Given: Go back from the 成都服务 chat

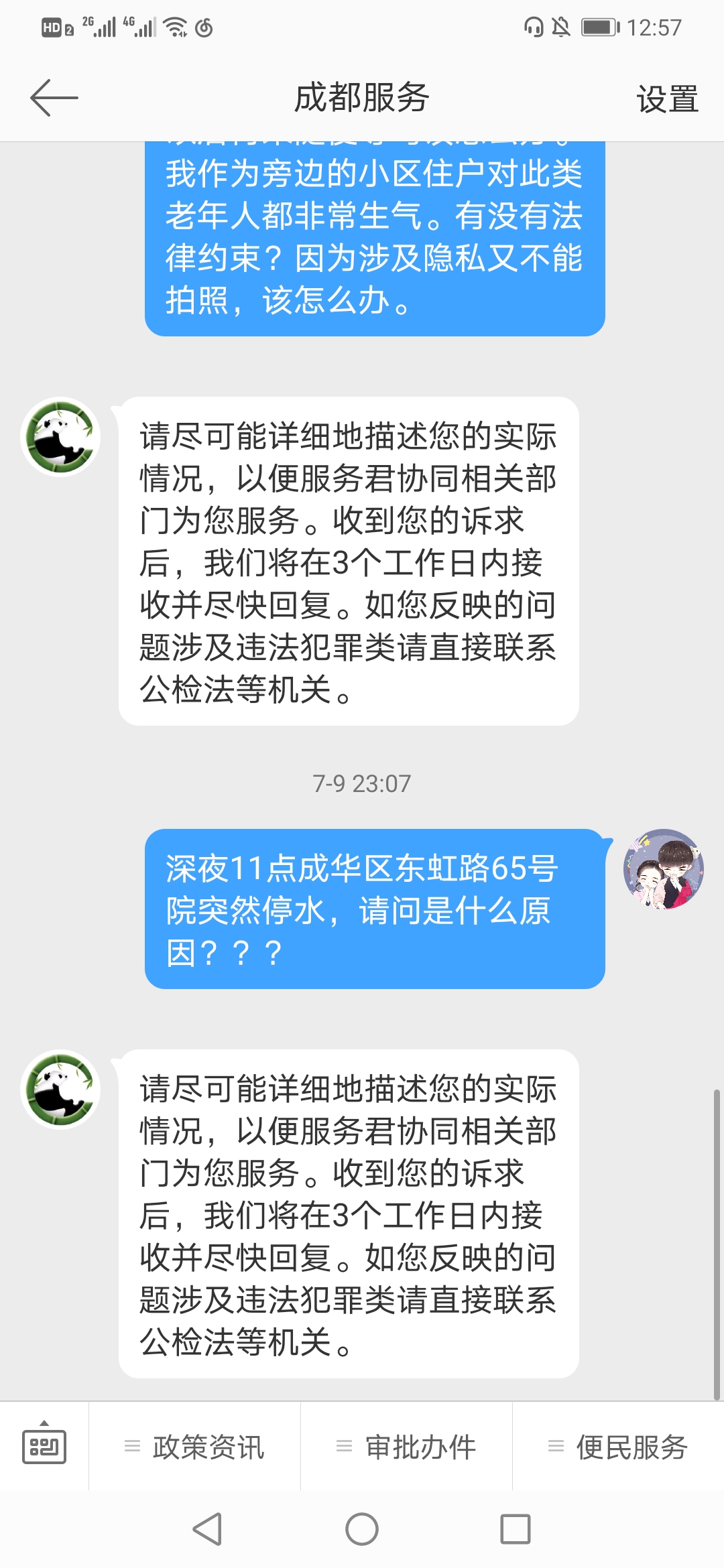Looking at the screenshot, I should (x=54, y=98).
